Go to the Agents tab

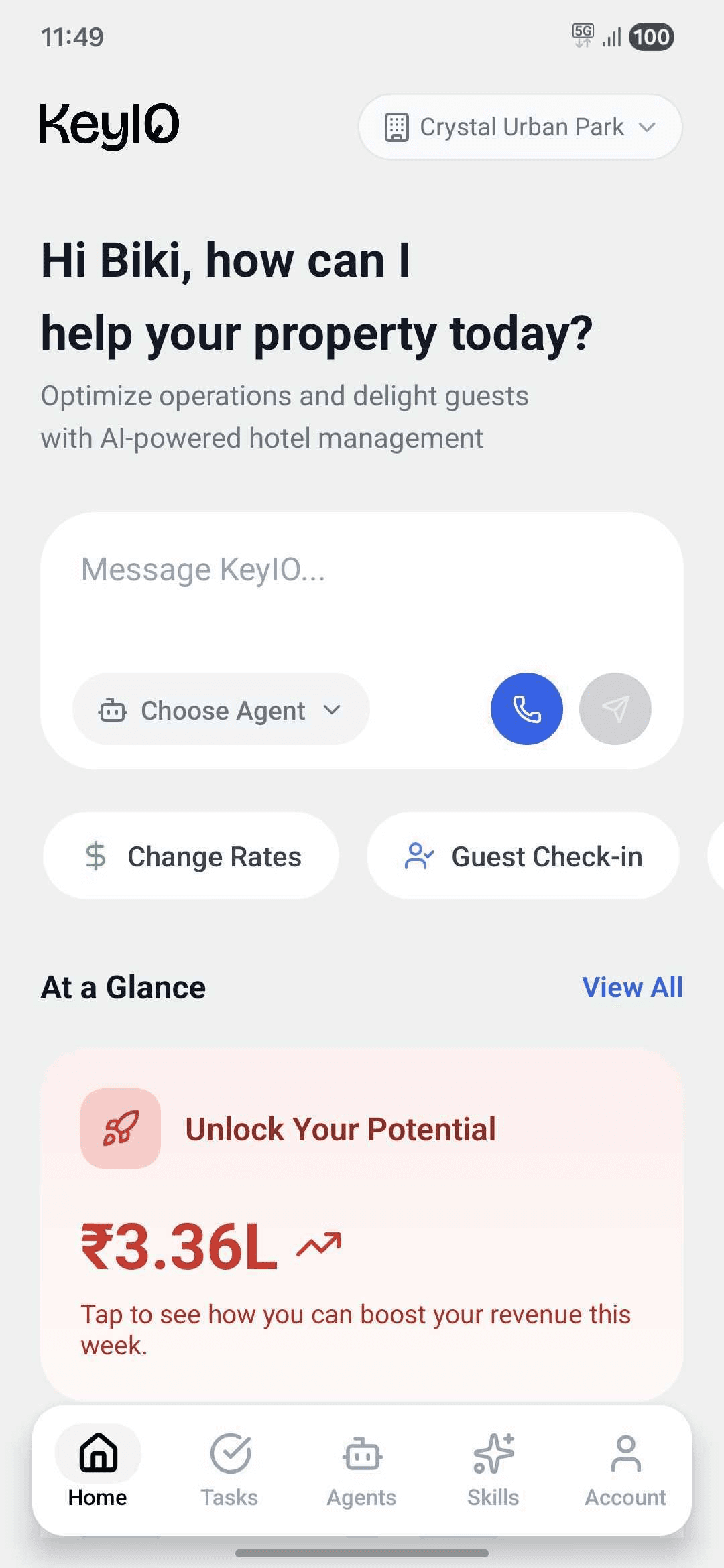[362, 1467]
